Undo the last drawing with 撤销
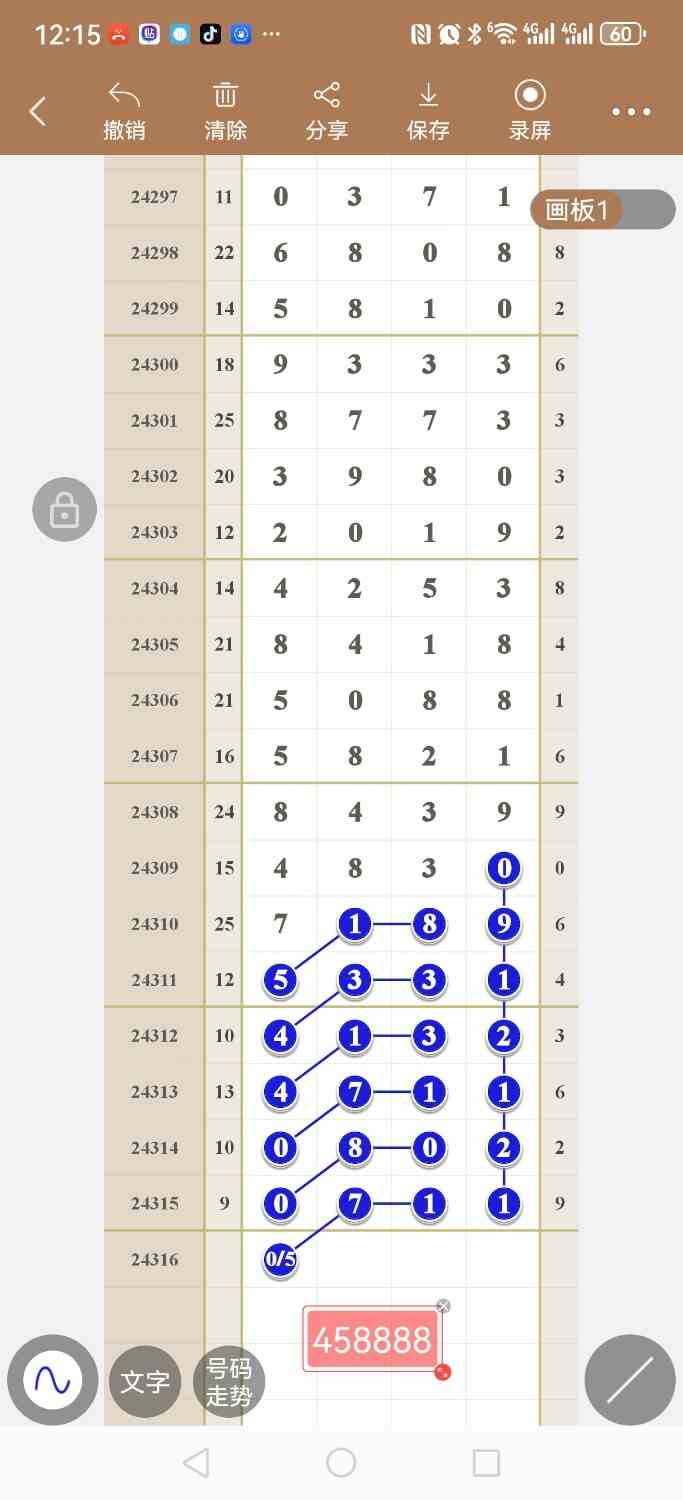 [x=124, y=111]
